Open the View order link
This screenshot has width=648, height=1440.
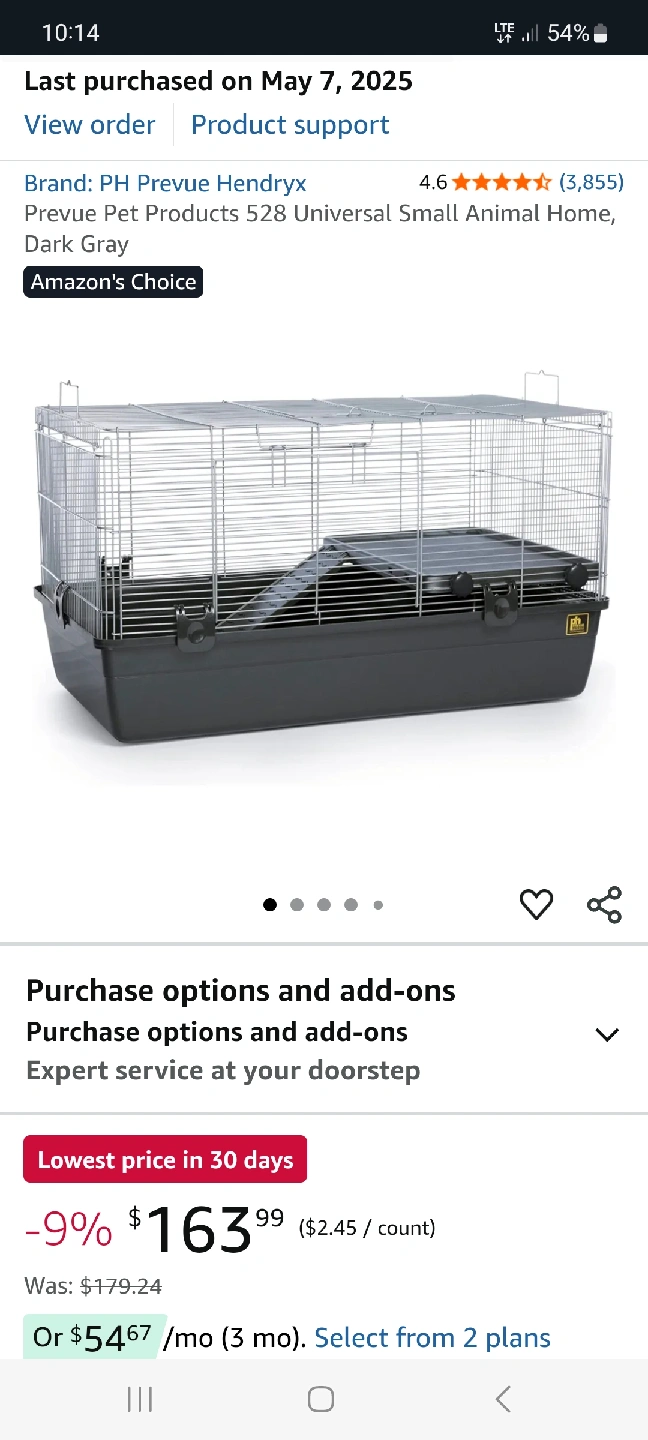click(x=90, y=125)
